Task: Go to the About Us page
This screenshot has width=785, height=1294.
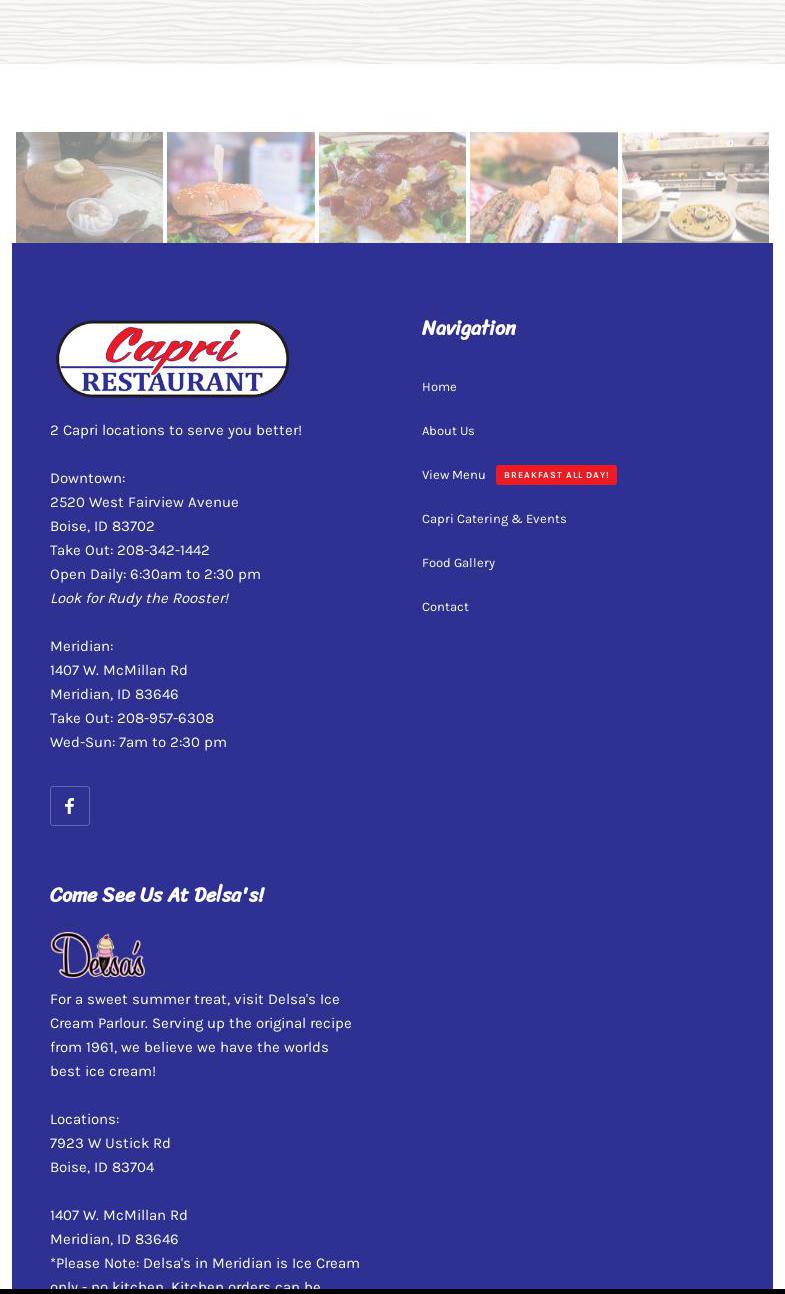Action: 448,431
